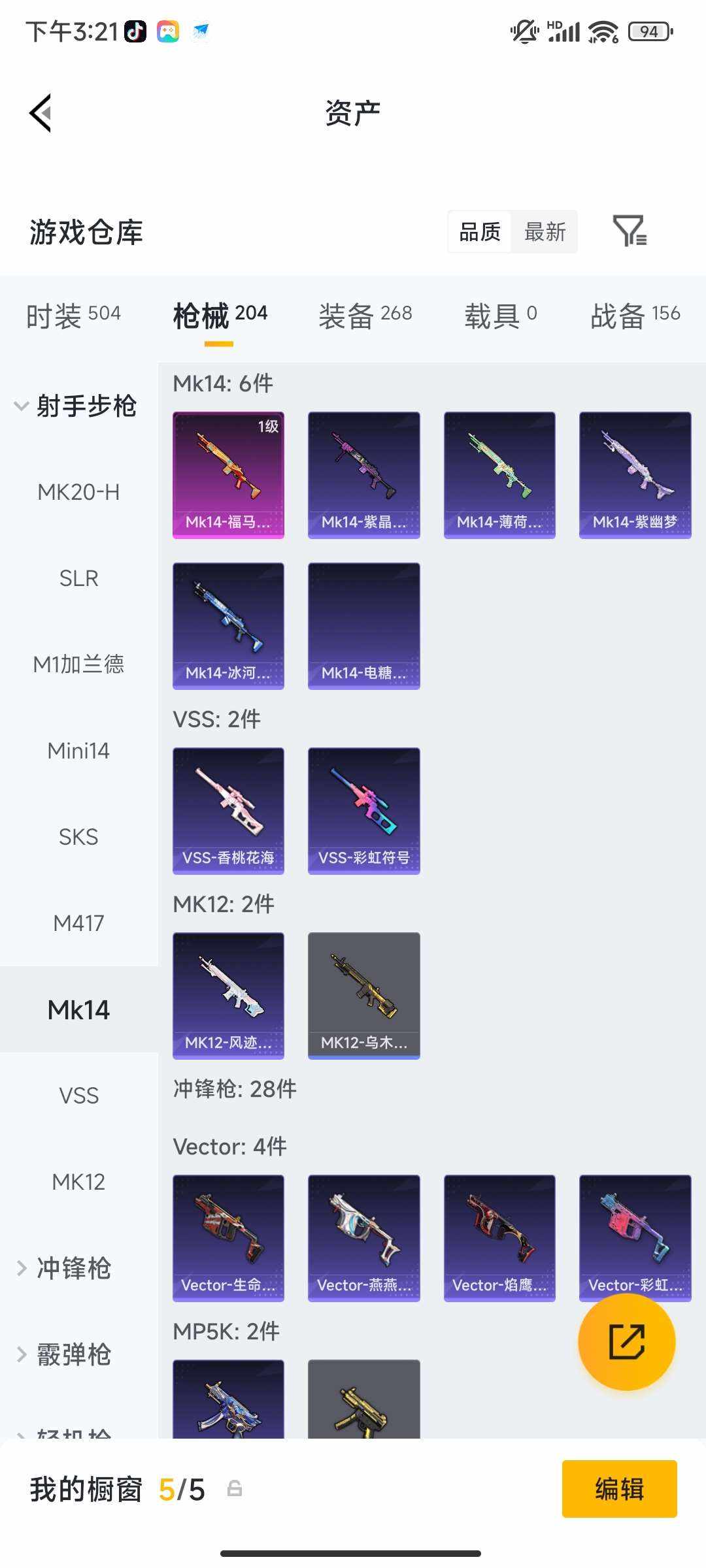View the Vector-焰鹰 skin

499,1238
